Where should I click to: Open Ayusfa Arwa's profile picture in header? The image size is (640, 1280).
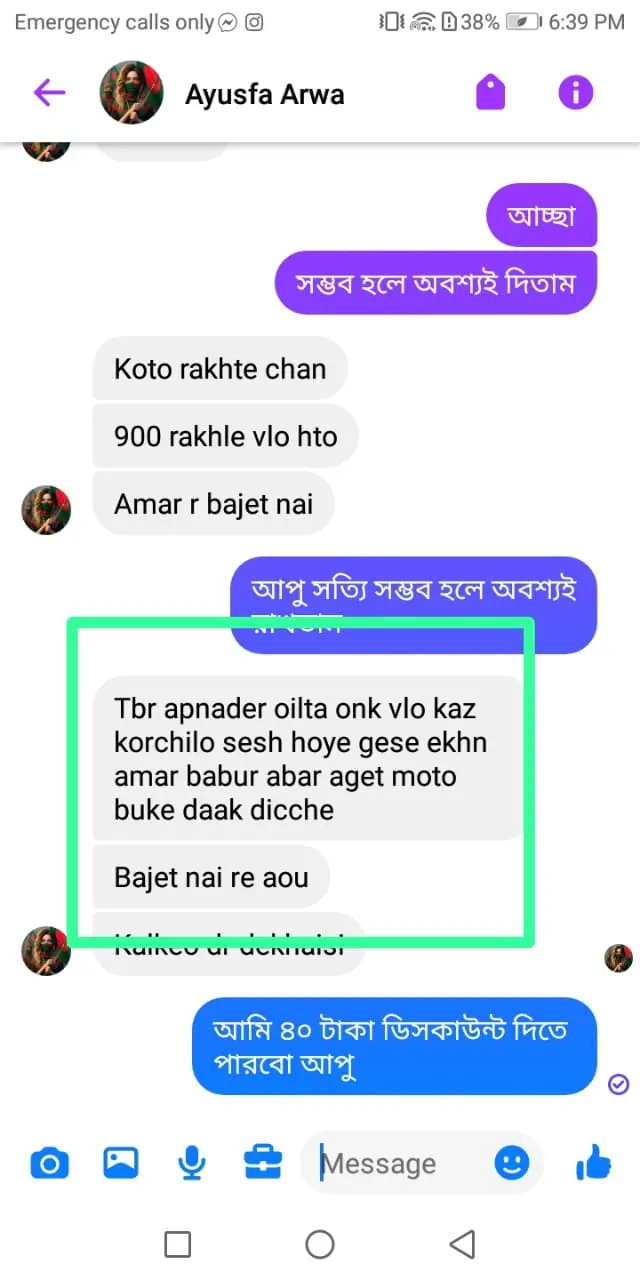click(x=132, y=93)
